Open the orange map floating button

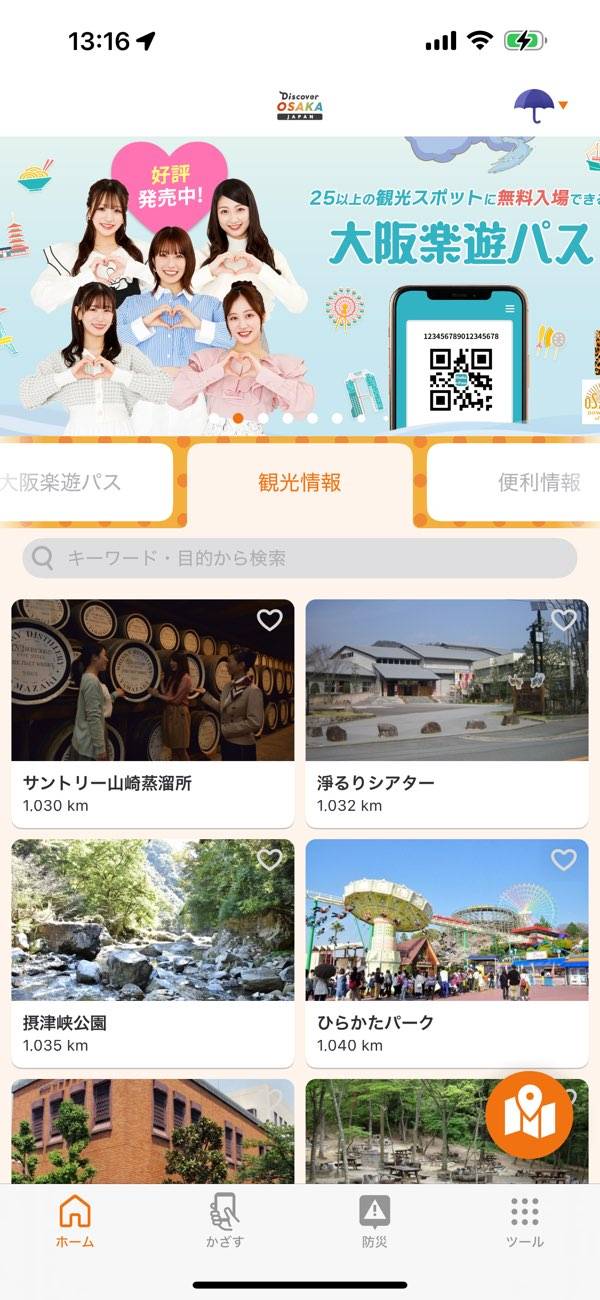(529, 1115)
